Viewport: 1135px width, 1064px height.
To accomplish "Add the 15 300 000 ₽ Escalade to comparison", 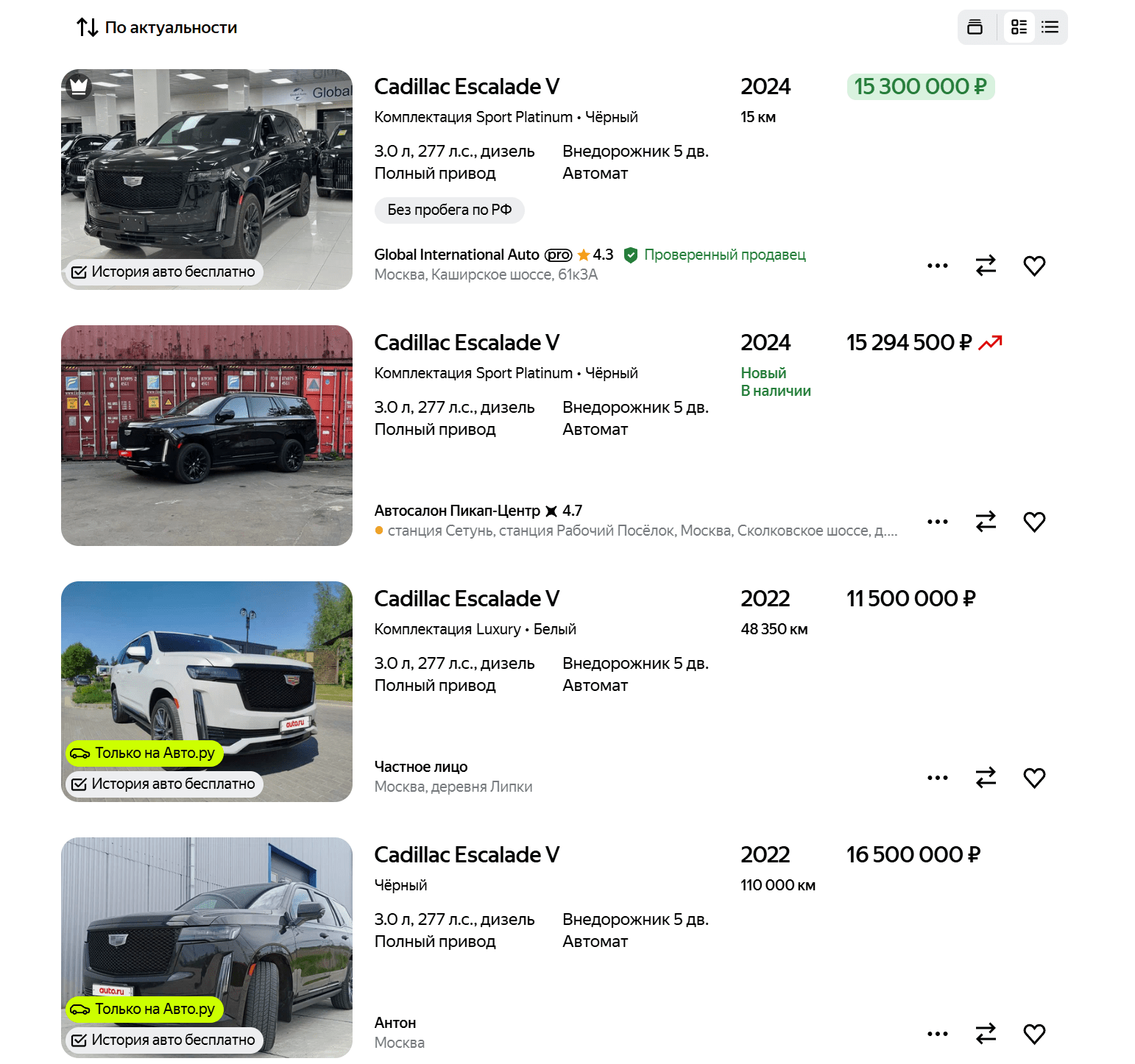I will point(986,266).
